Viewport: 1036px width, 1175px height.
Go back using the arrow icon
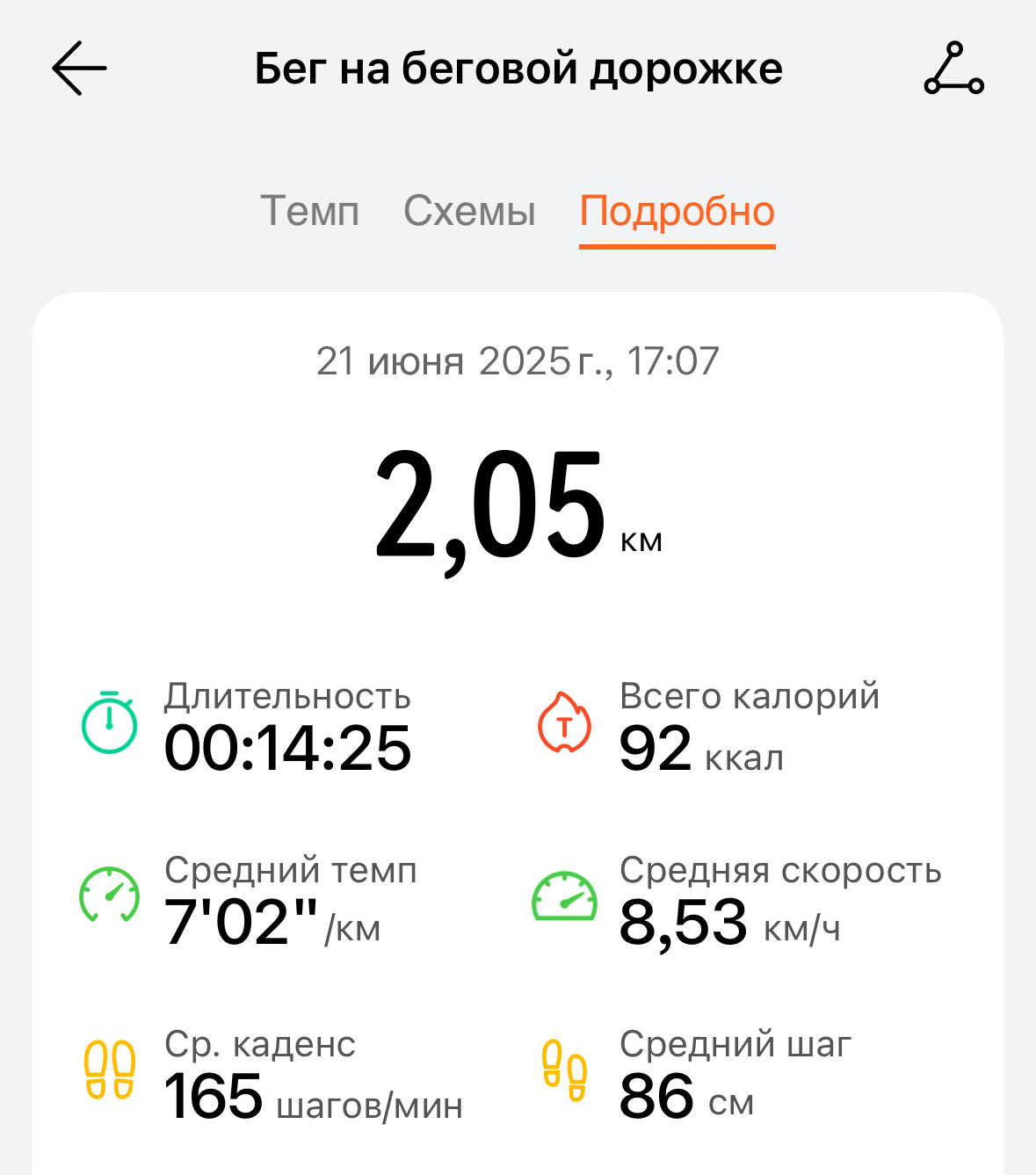(79, 68)
